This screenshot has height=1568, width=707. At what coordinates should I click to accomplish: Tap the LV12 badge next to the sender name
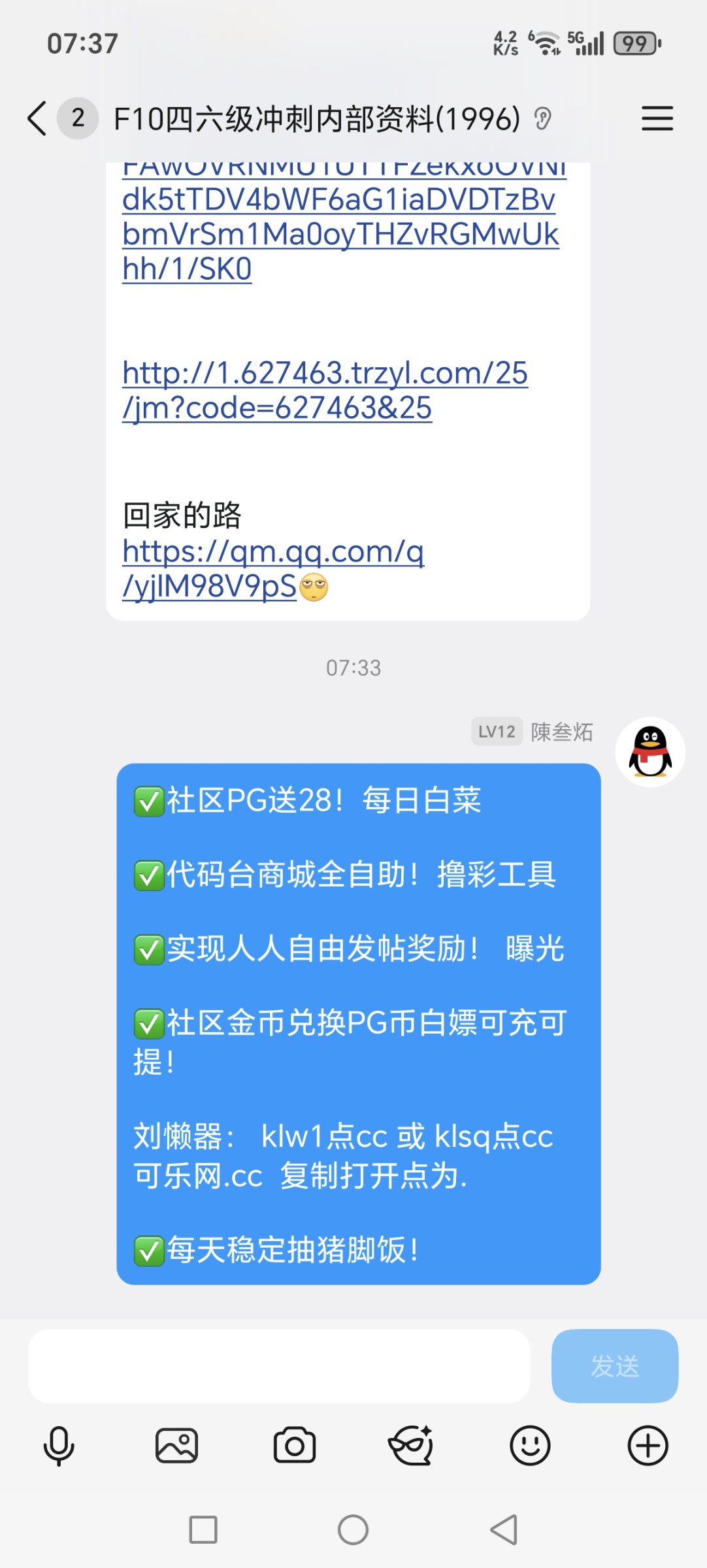497,732
